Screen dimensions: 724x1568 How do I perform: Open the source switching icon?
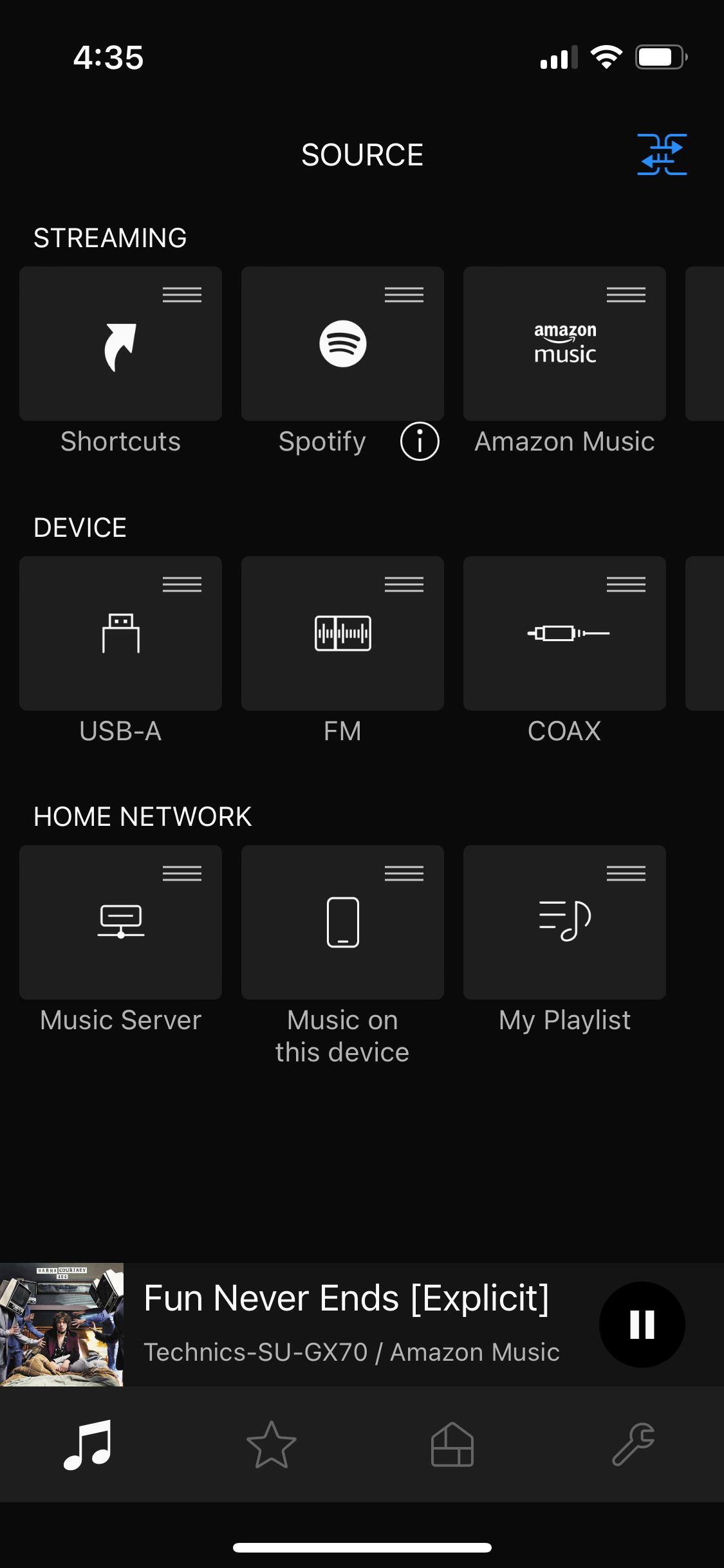point(662,154)
